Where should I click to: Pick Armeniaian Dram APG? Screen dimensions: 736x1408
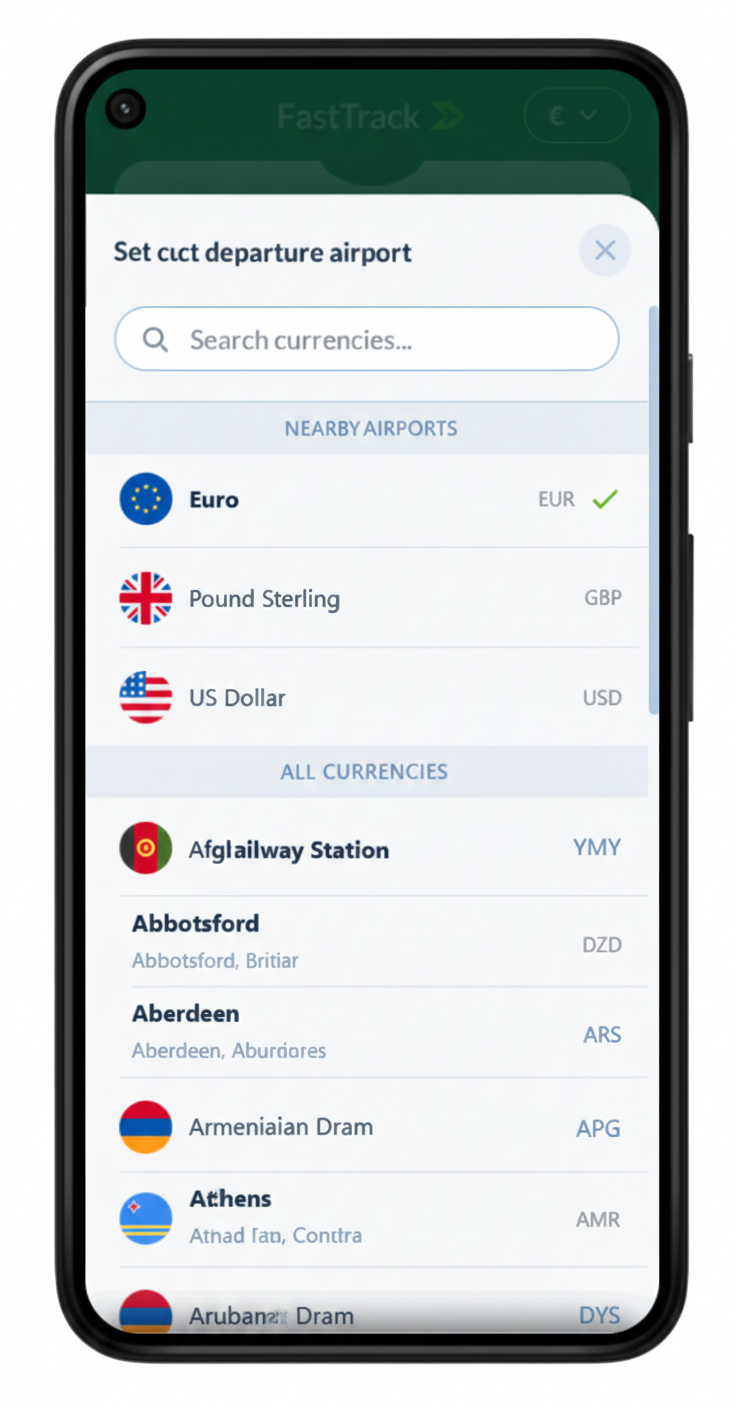click(367, 1127)
